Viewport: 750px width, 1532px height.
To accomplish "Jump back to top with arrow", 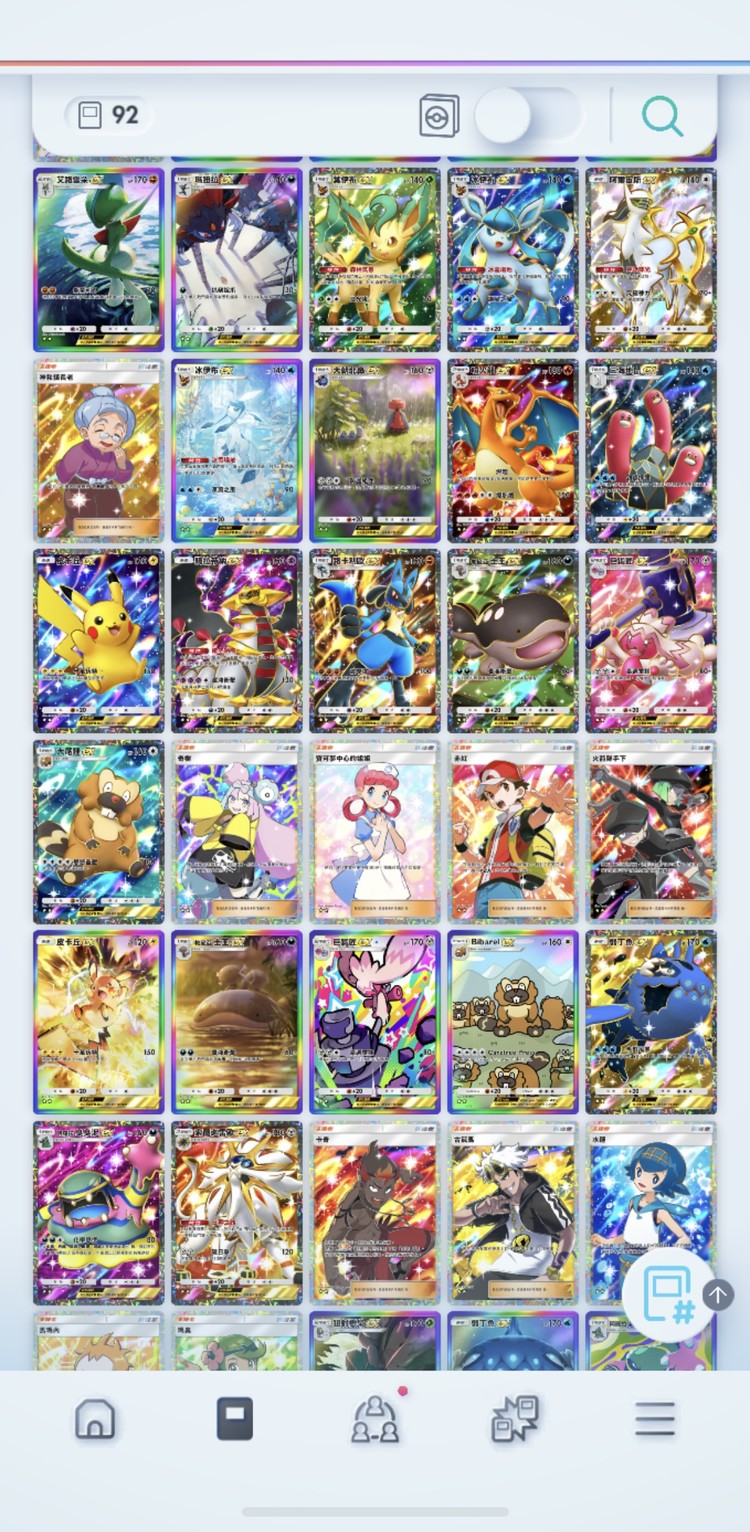I will (717, 1295).
